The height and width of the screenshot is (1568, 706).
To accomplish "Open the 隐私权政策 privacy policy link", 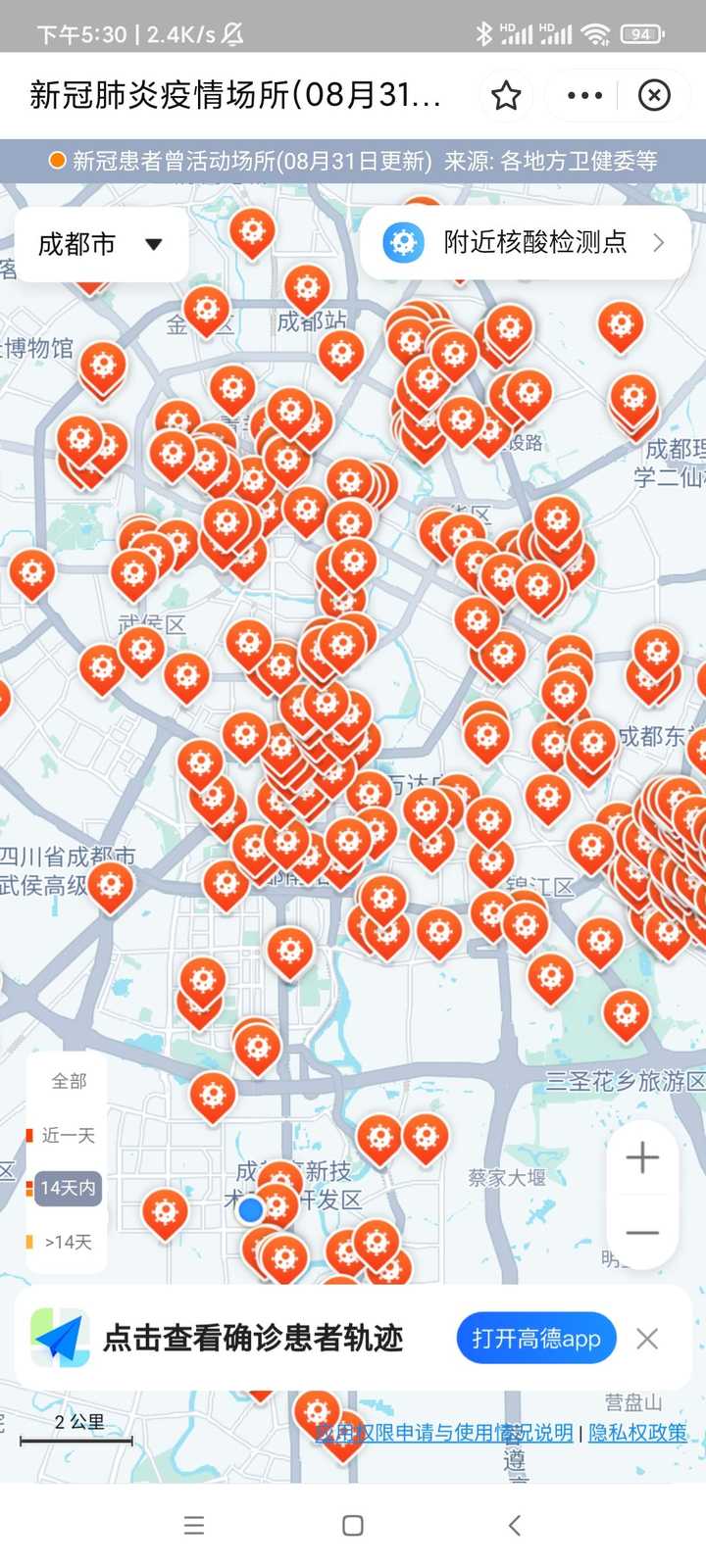I will click(637, 1433).
